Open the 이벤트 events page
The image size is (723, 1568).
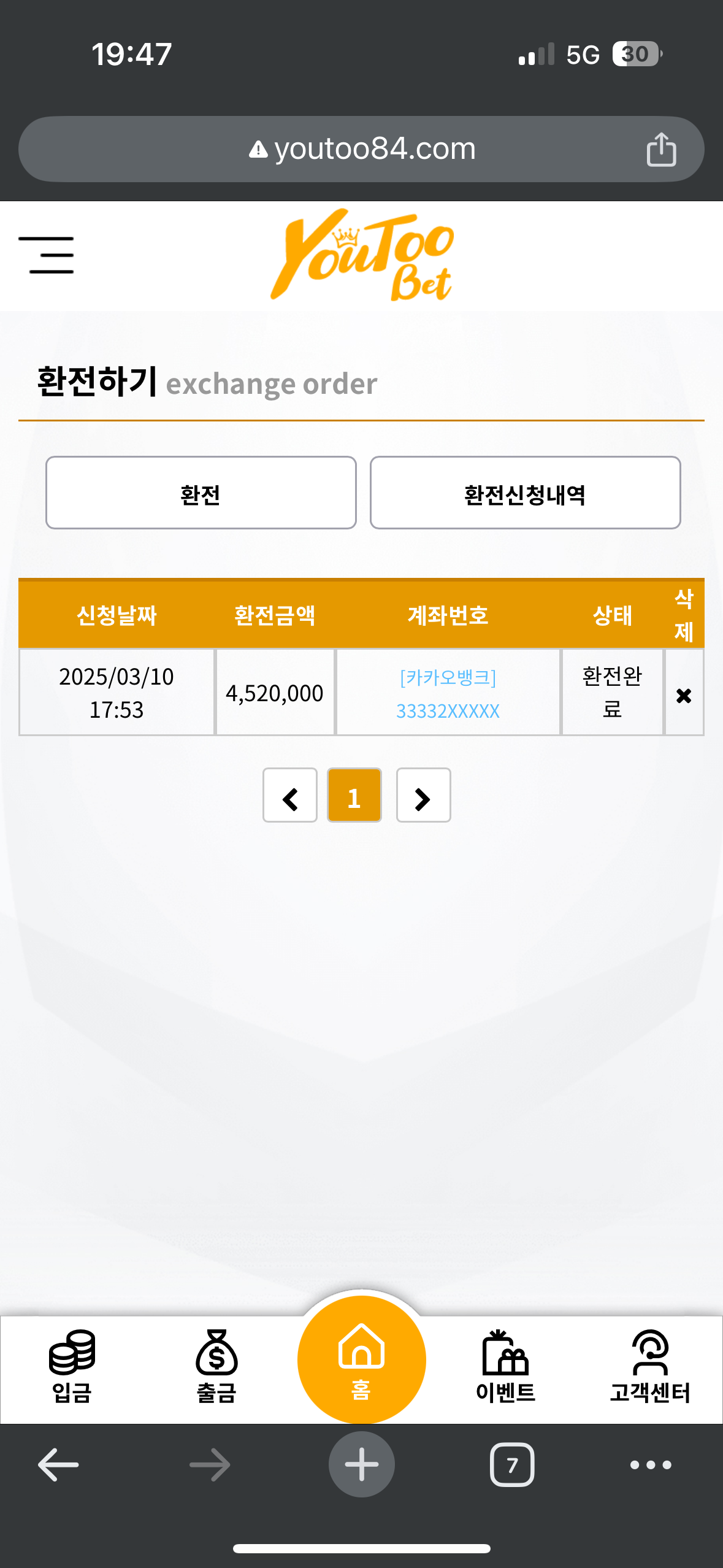(506, 1366)
